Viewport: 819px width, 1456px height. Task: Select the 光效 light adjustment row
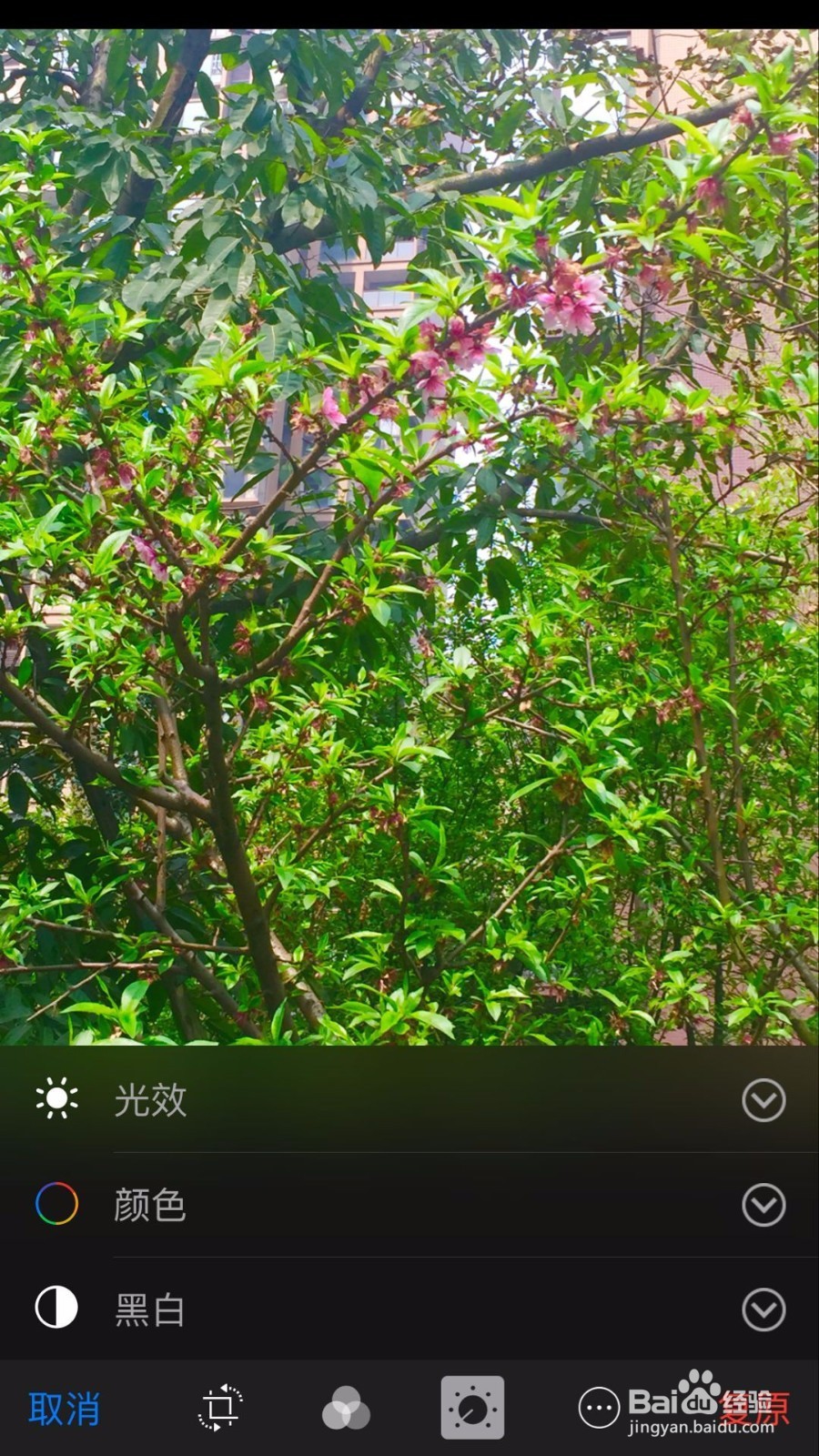(364, 1098)
